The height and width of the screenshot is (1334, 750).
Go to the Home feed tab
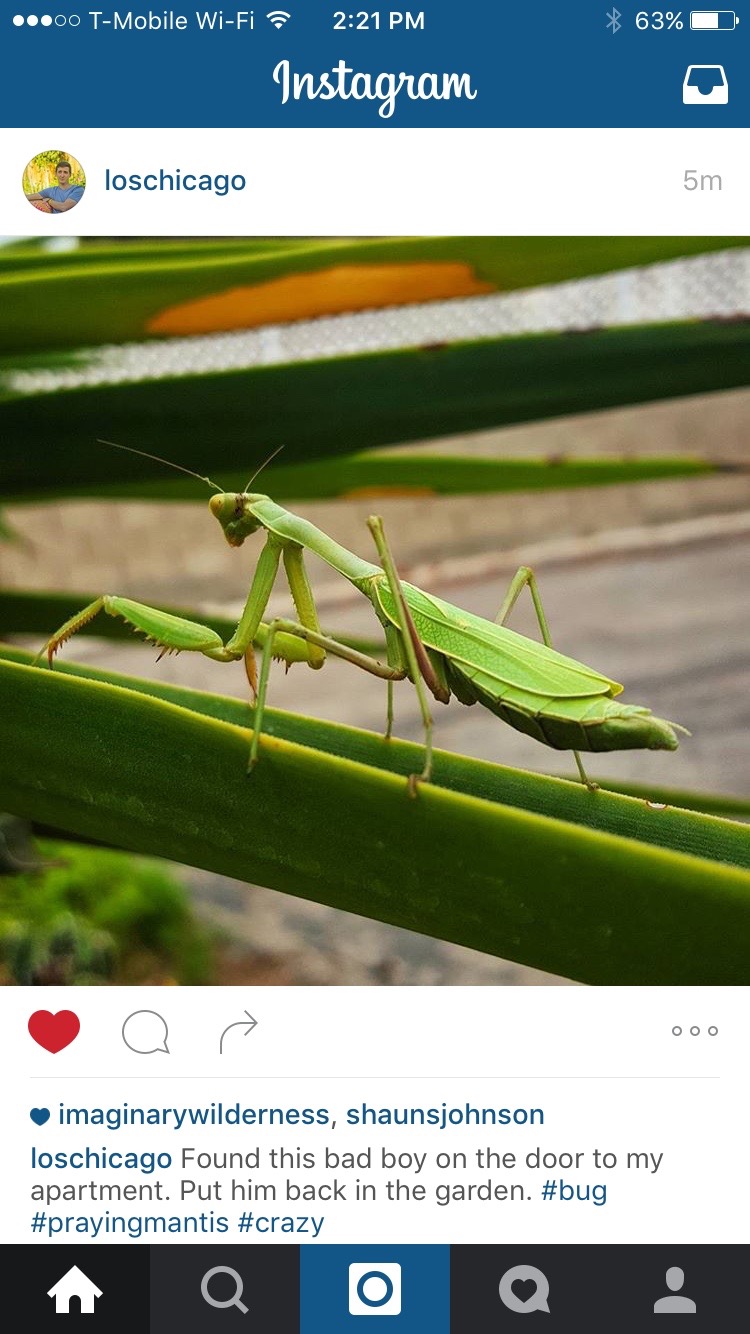pos(75,1289)
